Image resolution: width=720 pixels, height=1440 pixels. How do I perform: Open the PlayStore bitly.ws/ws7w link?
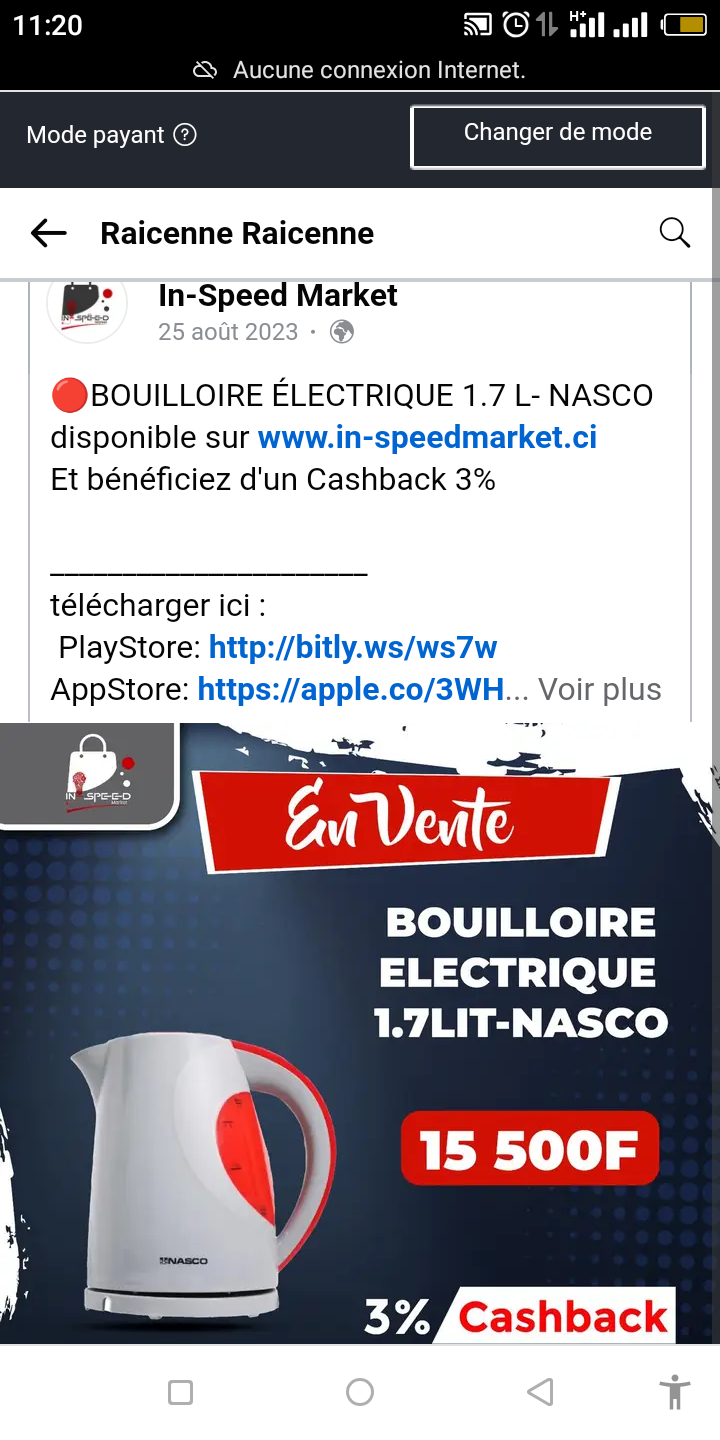[353, 647]
